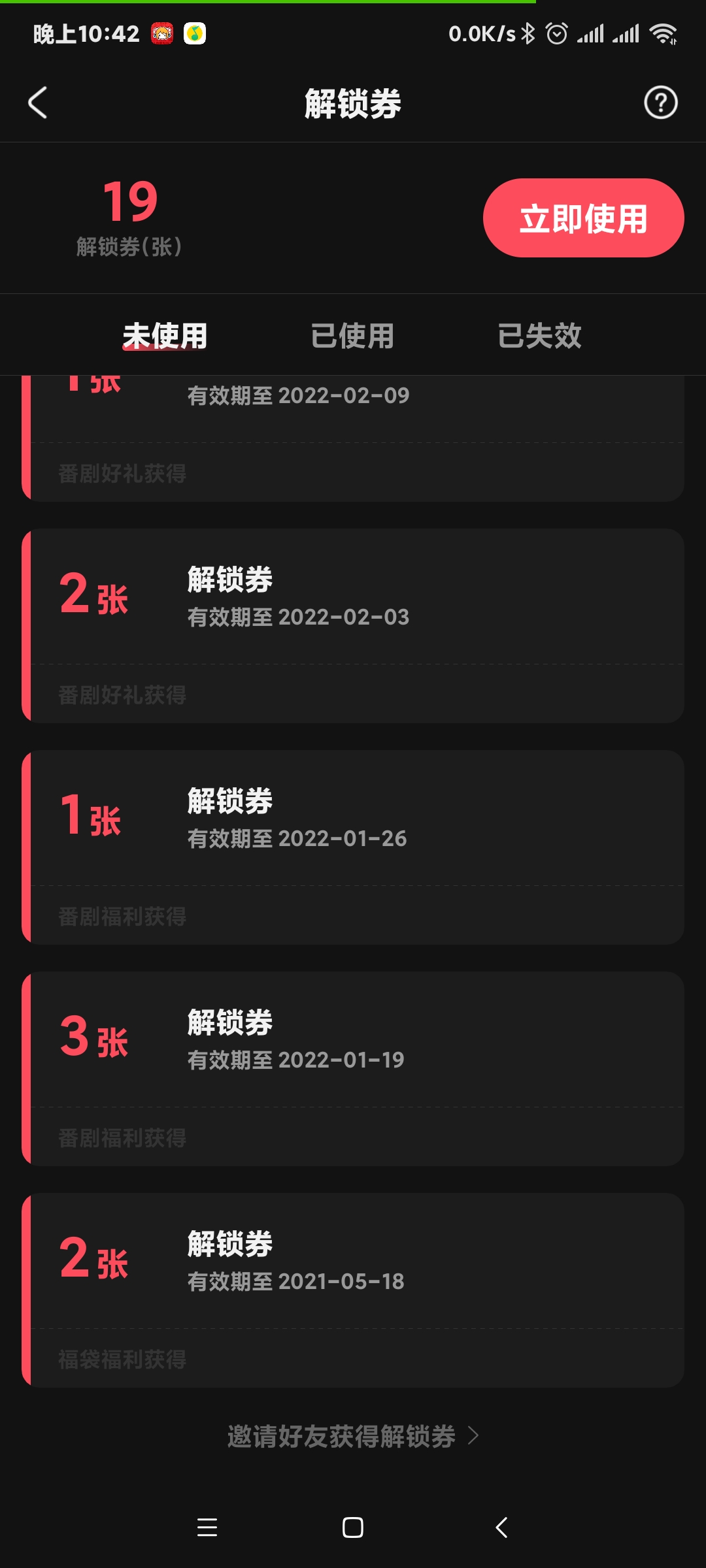The width and height of the screenshot is (706, 1568).
Task: Open coupon valid until 2022-02-03
Action: 353,625
